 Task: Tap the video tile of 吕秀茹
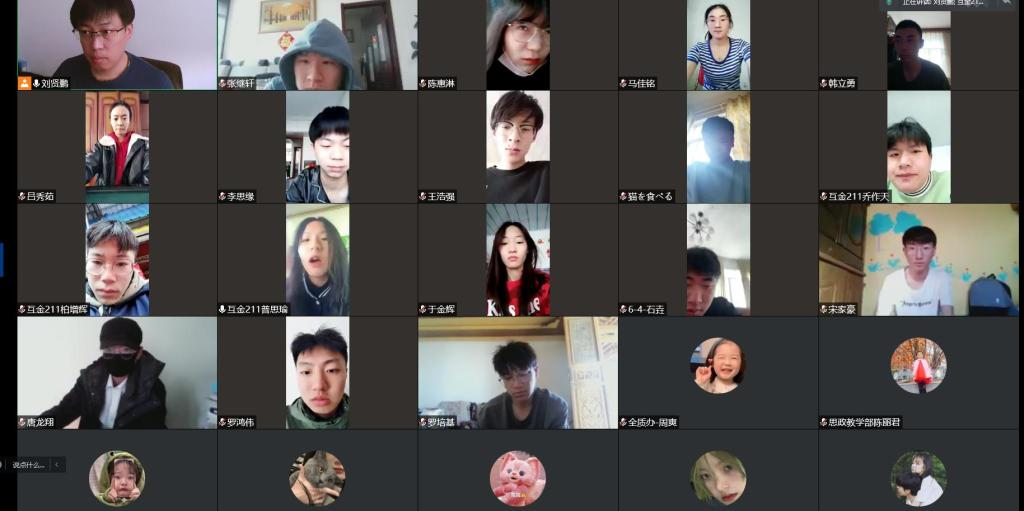click(x=117, y=147)
